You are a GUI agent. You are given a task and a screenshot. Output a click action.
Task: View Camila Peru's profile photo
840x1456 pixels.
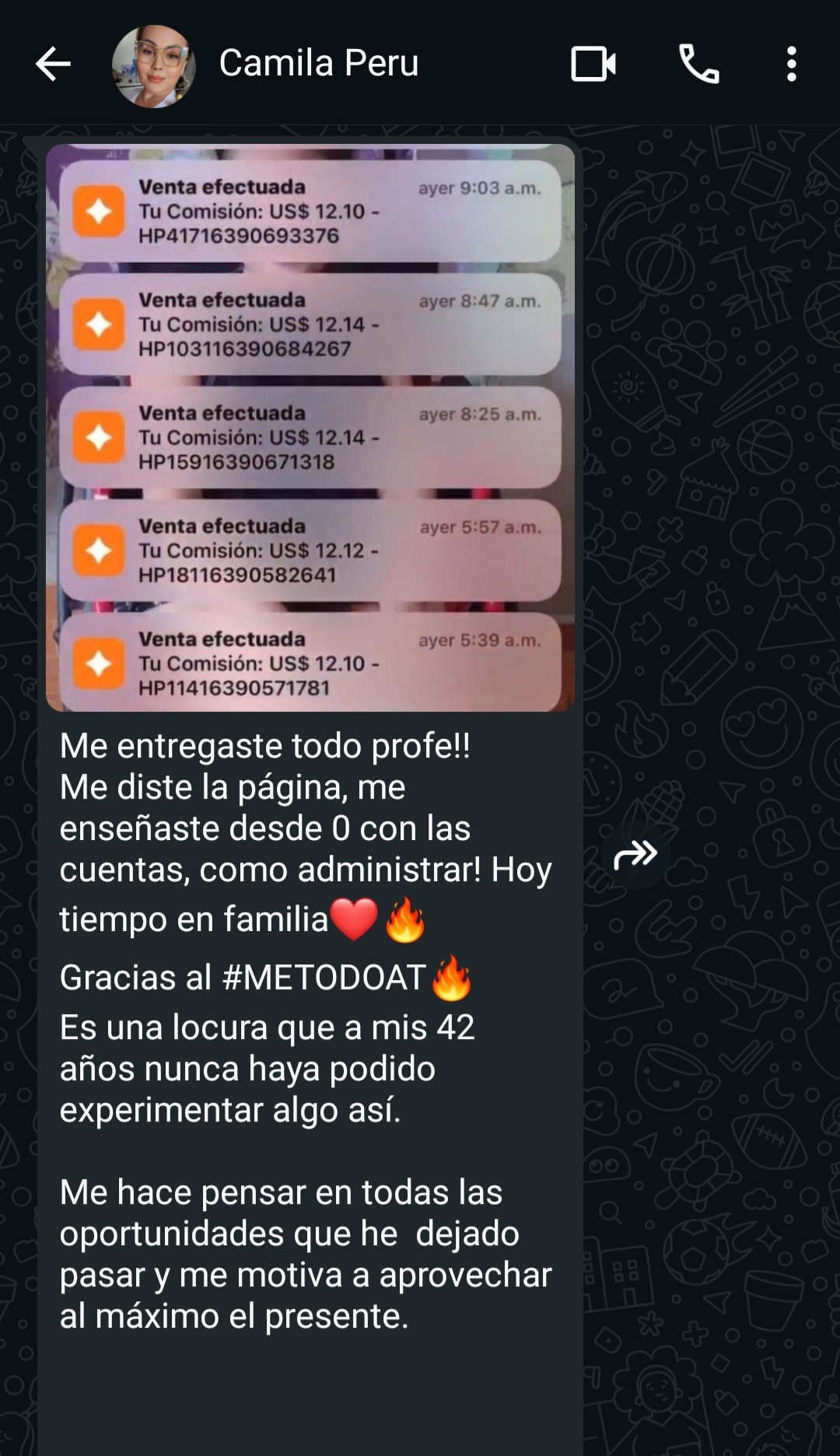click(x=153, y=66)
